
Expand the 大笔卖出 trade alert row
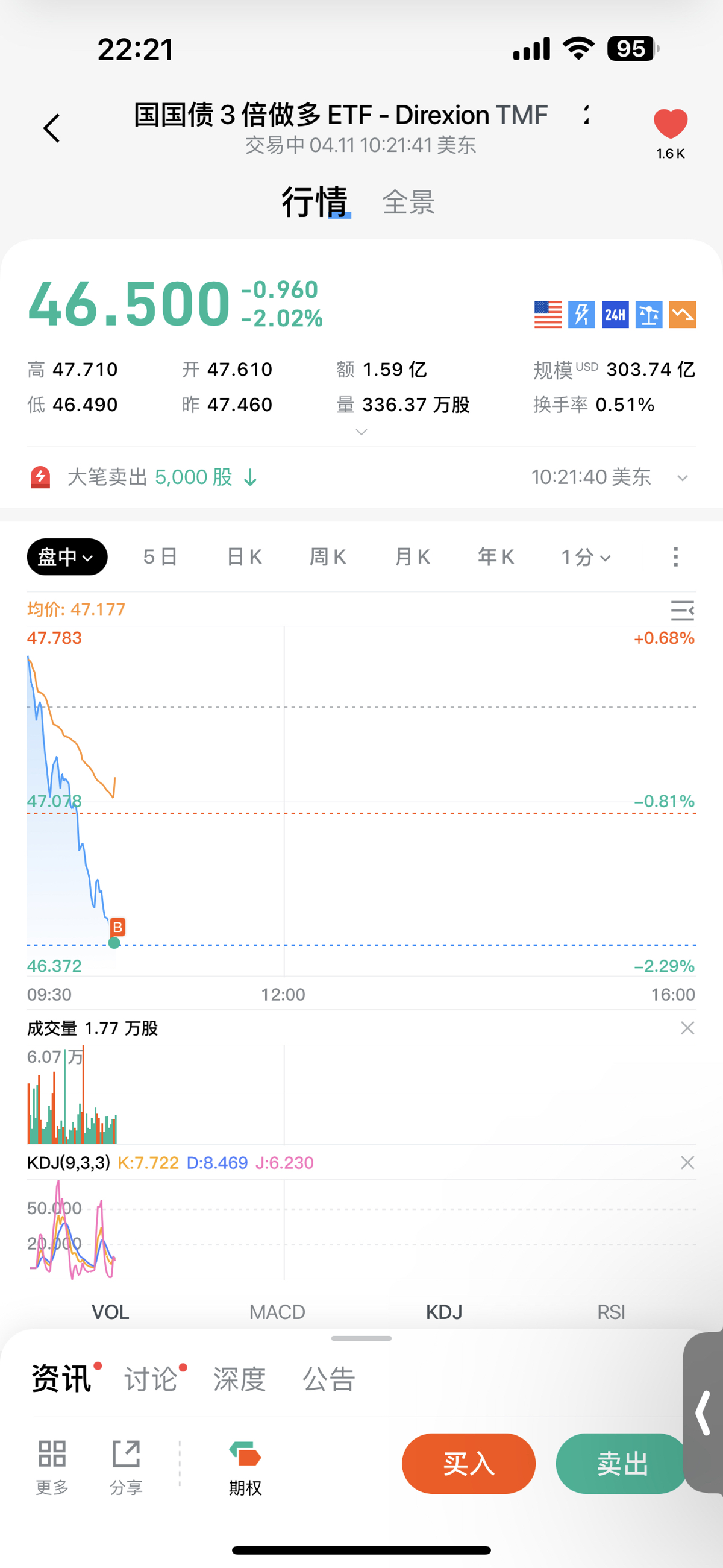682,478
